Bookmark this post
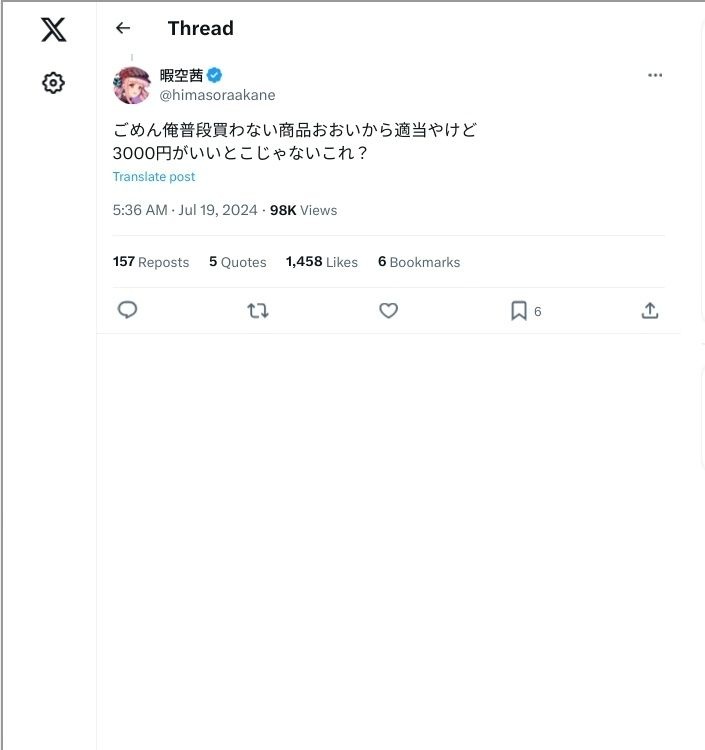705x750 pixels. tap(519, 311)
